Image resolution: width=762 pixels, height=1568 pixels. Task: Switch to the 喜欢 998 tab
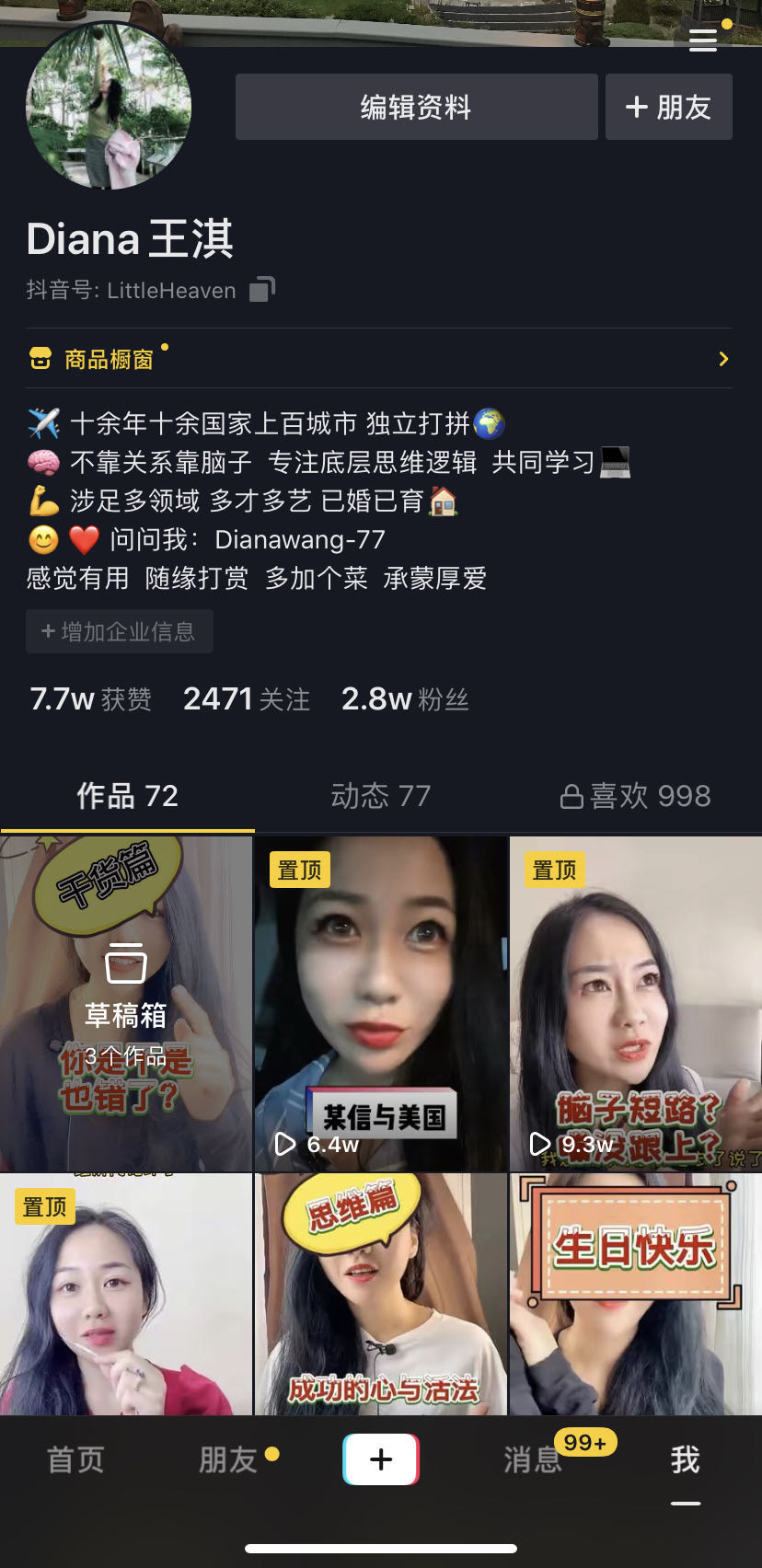click(635, 796)
